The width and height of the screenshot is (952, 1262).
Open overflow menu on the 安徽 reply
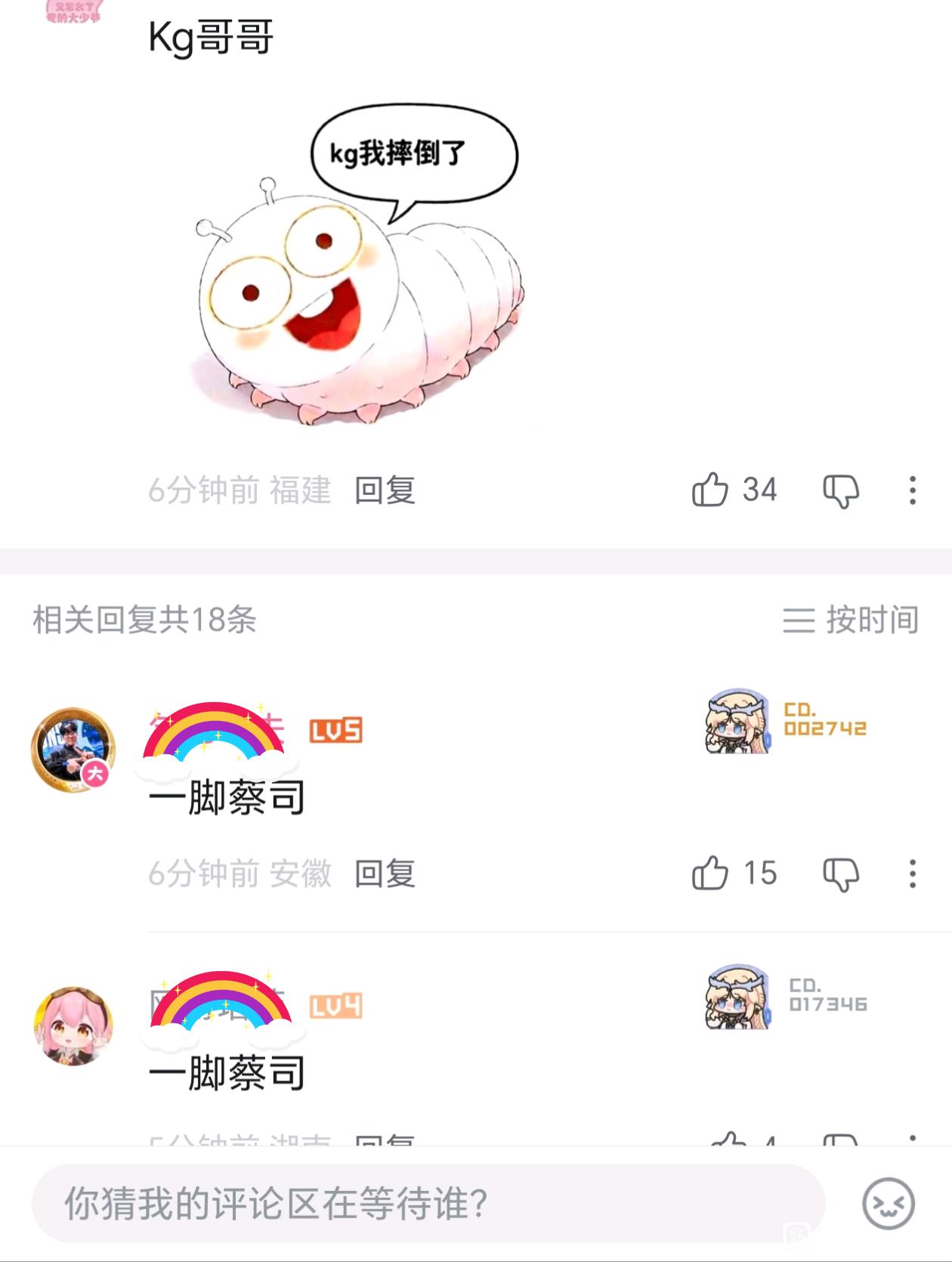pos(913,874)
